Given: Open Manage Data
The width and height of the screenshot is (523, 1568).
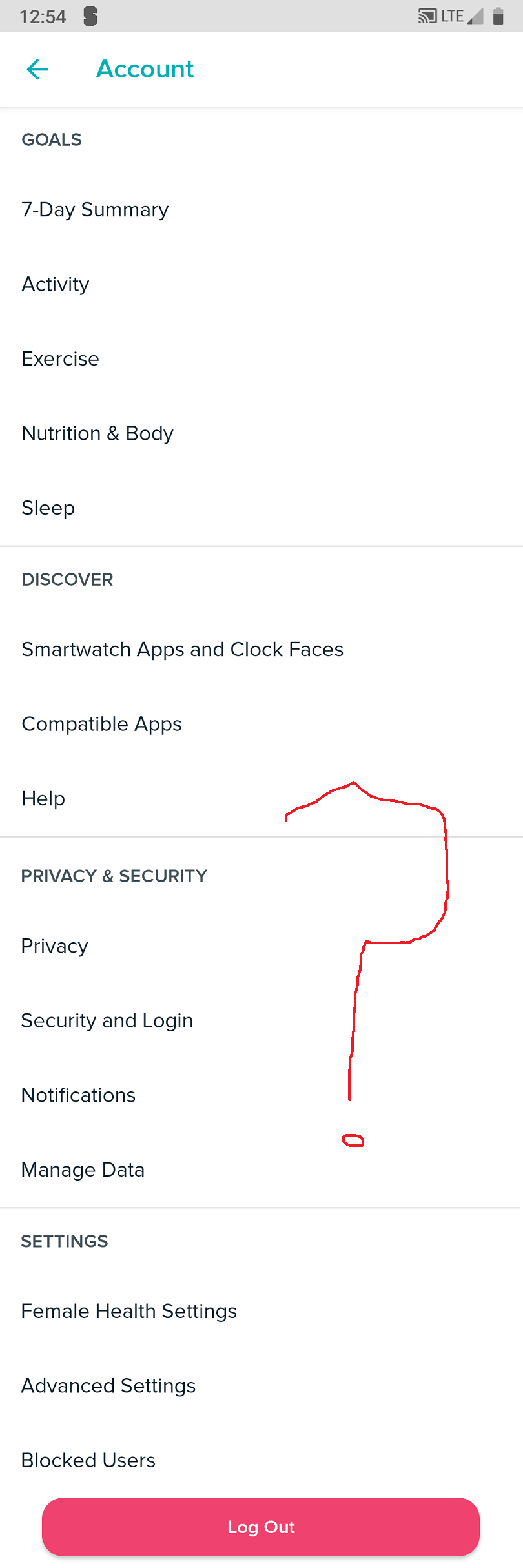Looking at the screenshot, I should click(83, 1170).
